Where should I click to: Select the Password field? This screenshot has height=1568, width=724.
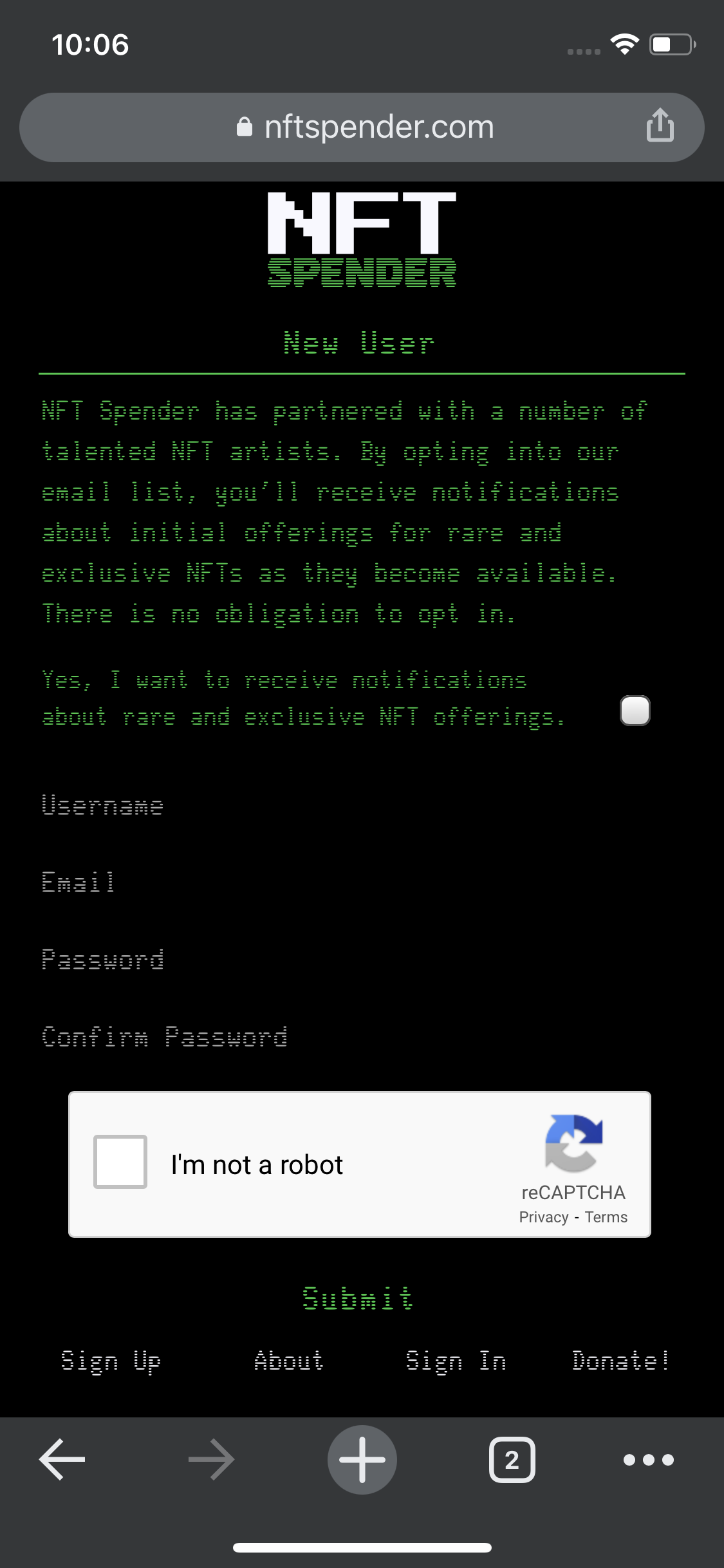point(360,960)
